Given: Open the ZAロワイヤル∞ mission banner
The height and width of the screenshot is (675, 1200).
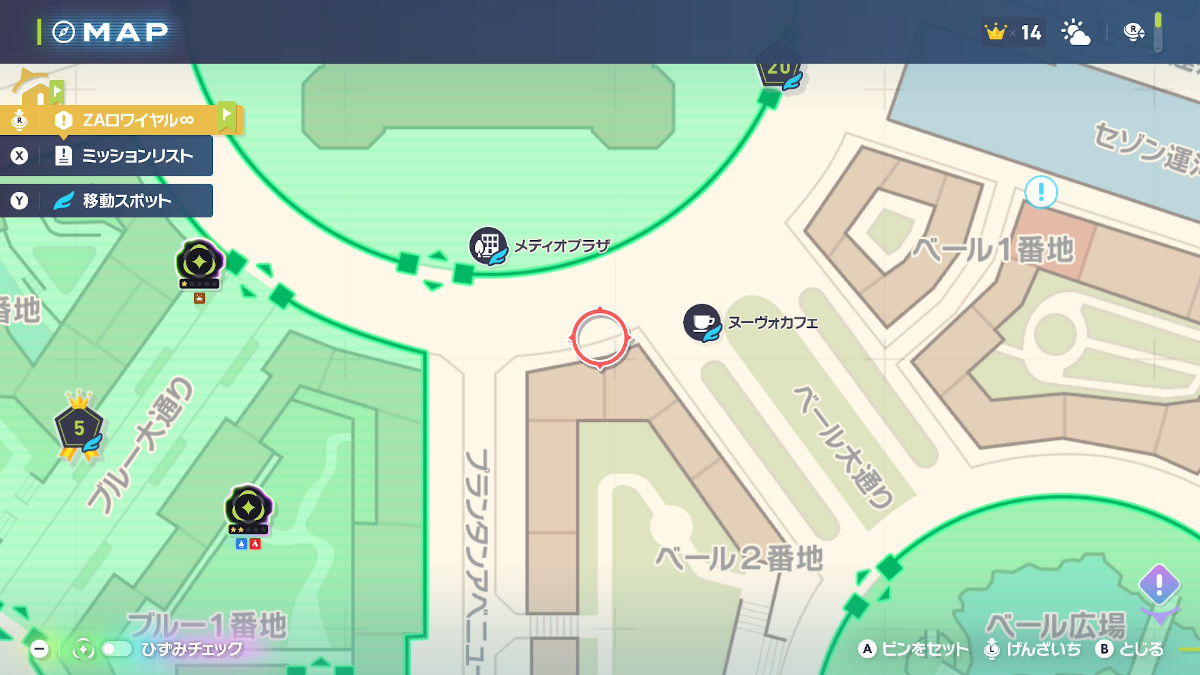Looking at the screenshot, I should [122, 120].
